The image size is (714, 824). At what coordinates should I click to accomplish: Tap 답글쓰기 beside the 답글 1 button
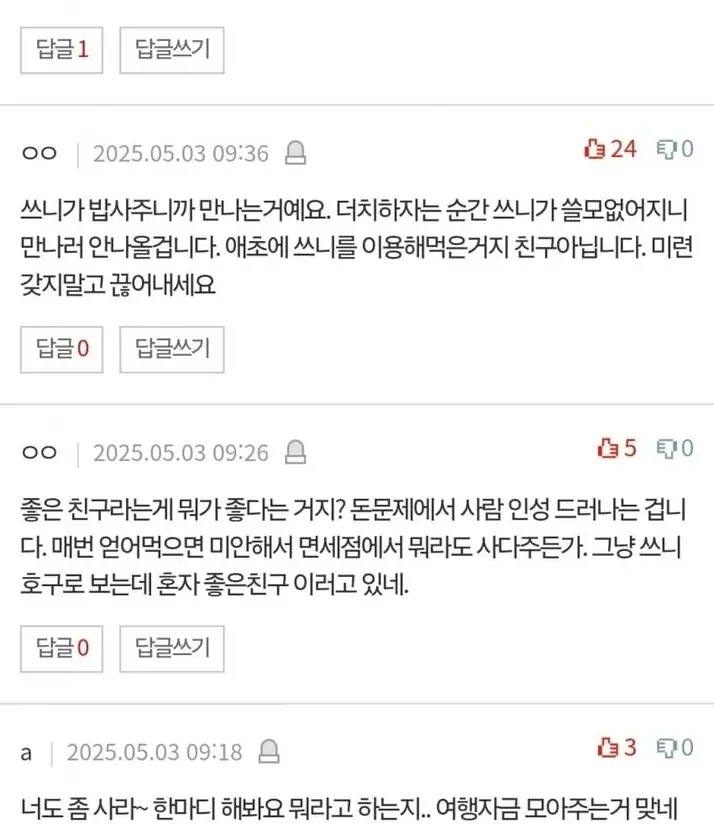coord(171,50)
